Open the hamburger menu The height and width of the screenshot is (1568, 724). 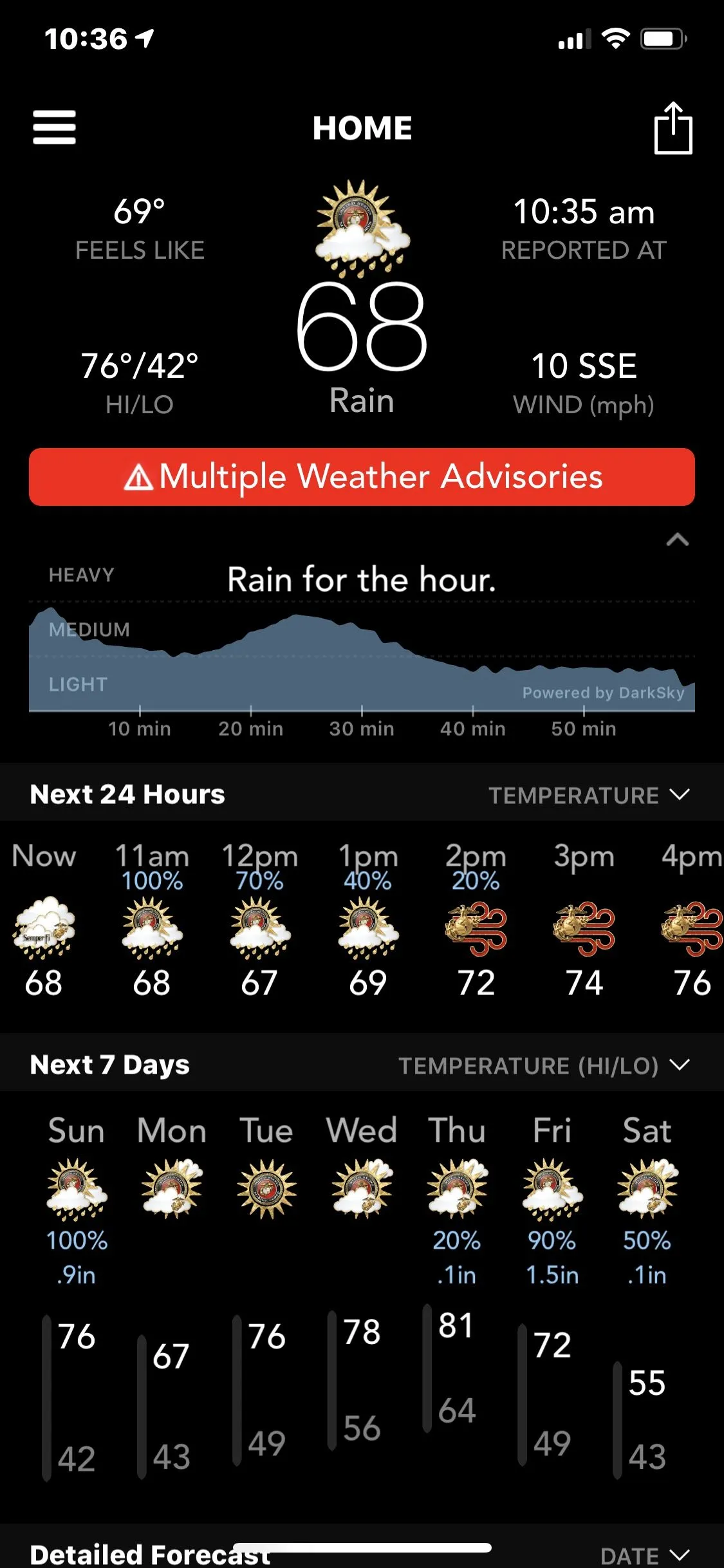[x=54, y=127]
